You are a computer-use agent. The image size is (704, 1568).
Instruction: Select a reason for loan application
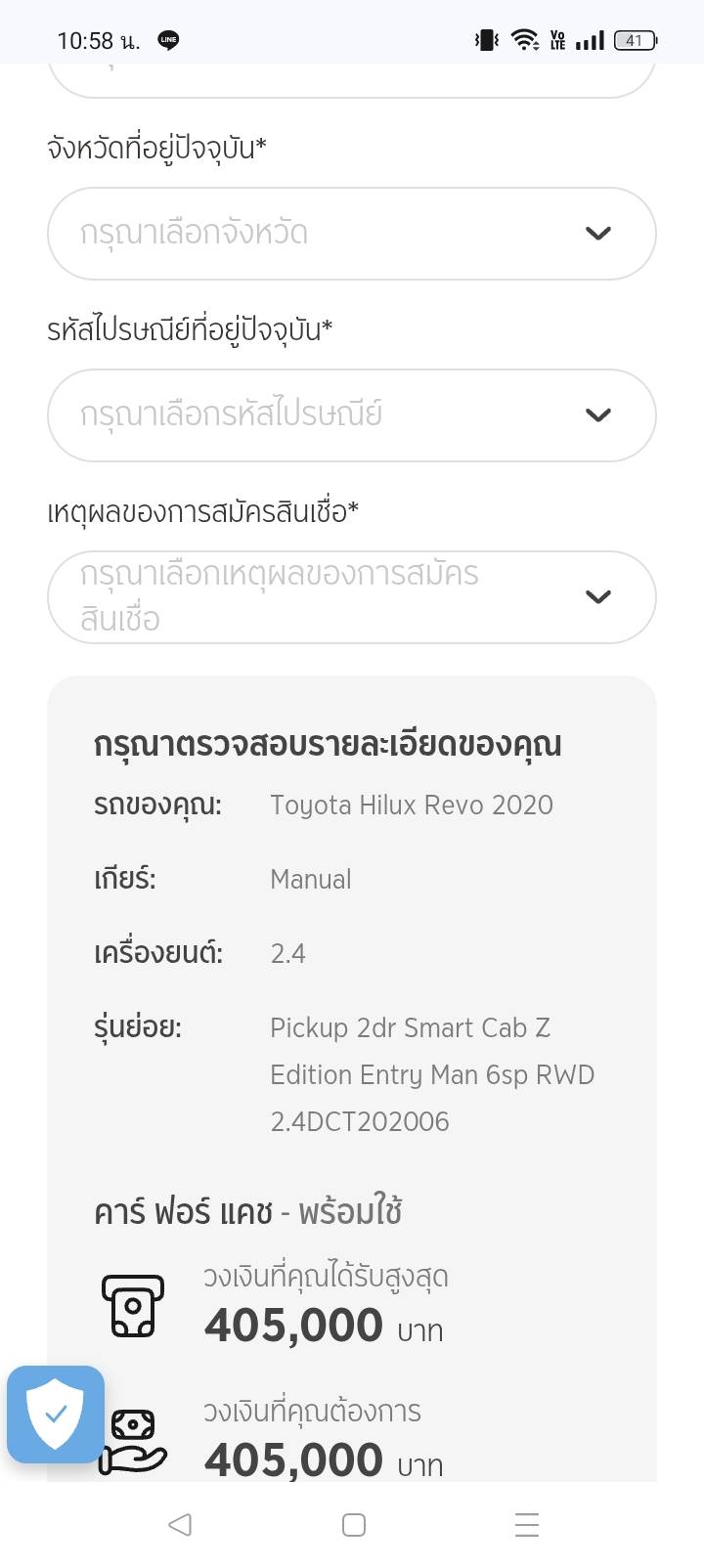(351, 597)
